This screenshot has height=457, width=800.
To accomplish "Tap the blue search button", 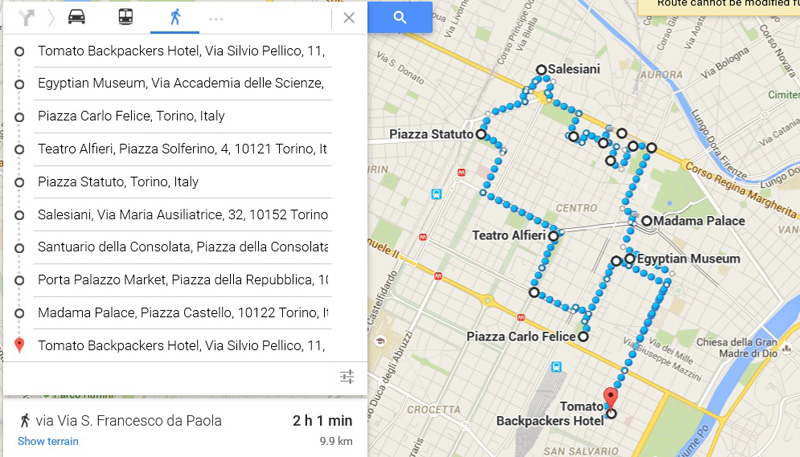I will coord(399,17).
